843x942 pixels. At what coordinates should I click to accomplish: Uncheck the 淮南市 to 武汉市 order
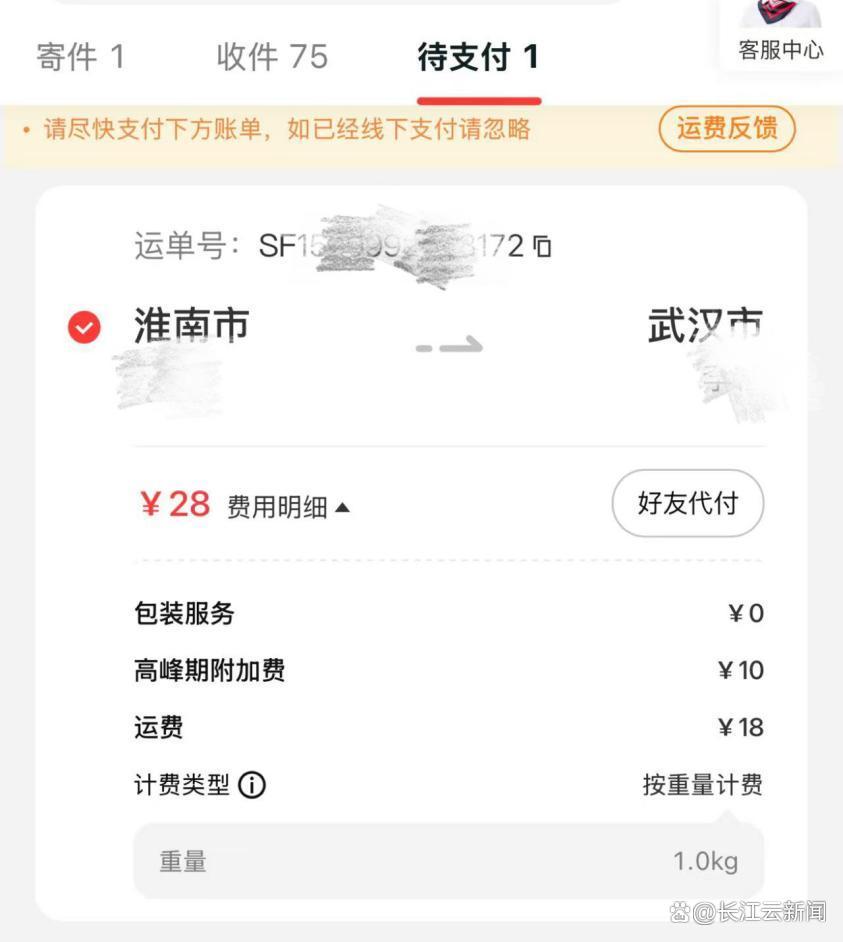84,327
